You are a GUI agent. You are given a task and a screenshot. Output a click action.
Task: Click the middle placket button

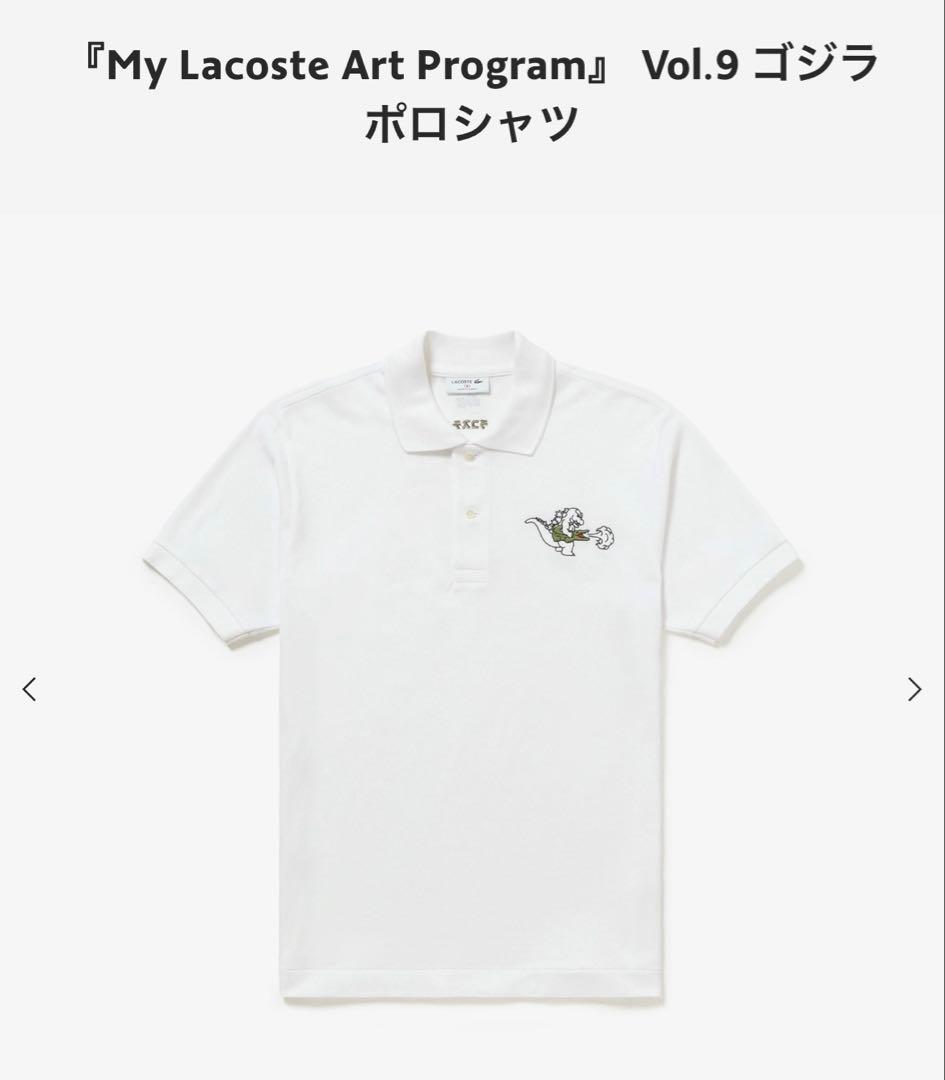[x=470, y=513]
